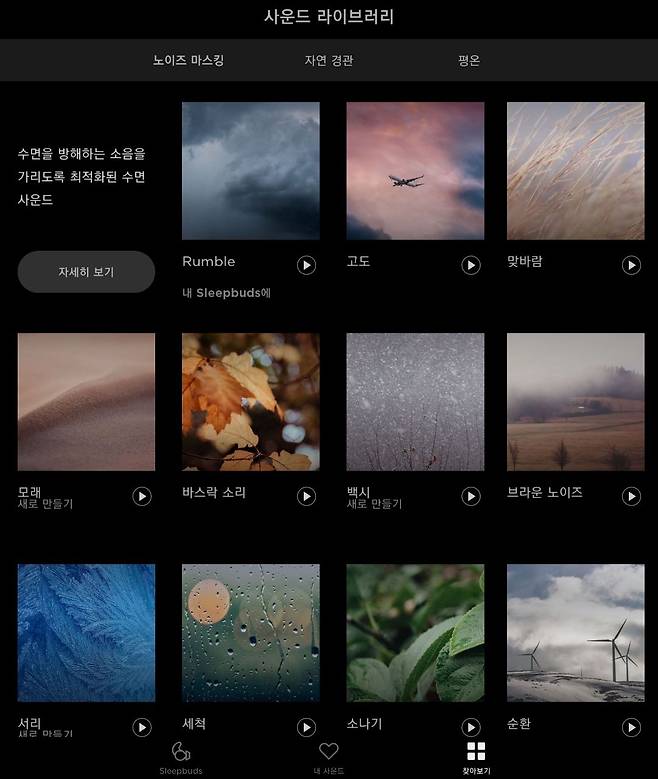
Task: Open the 세척 rain window tile
Action: point(251,633)
